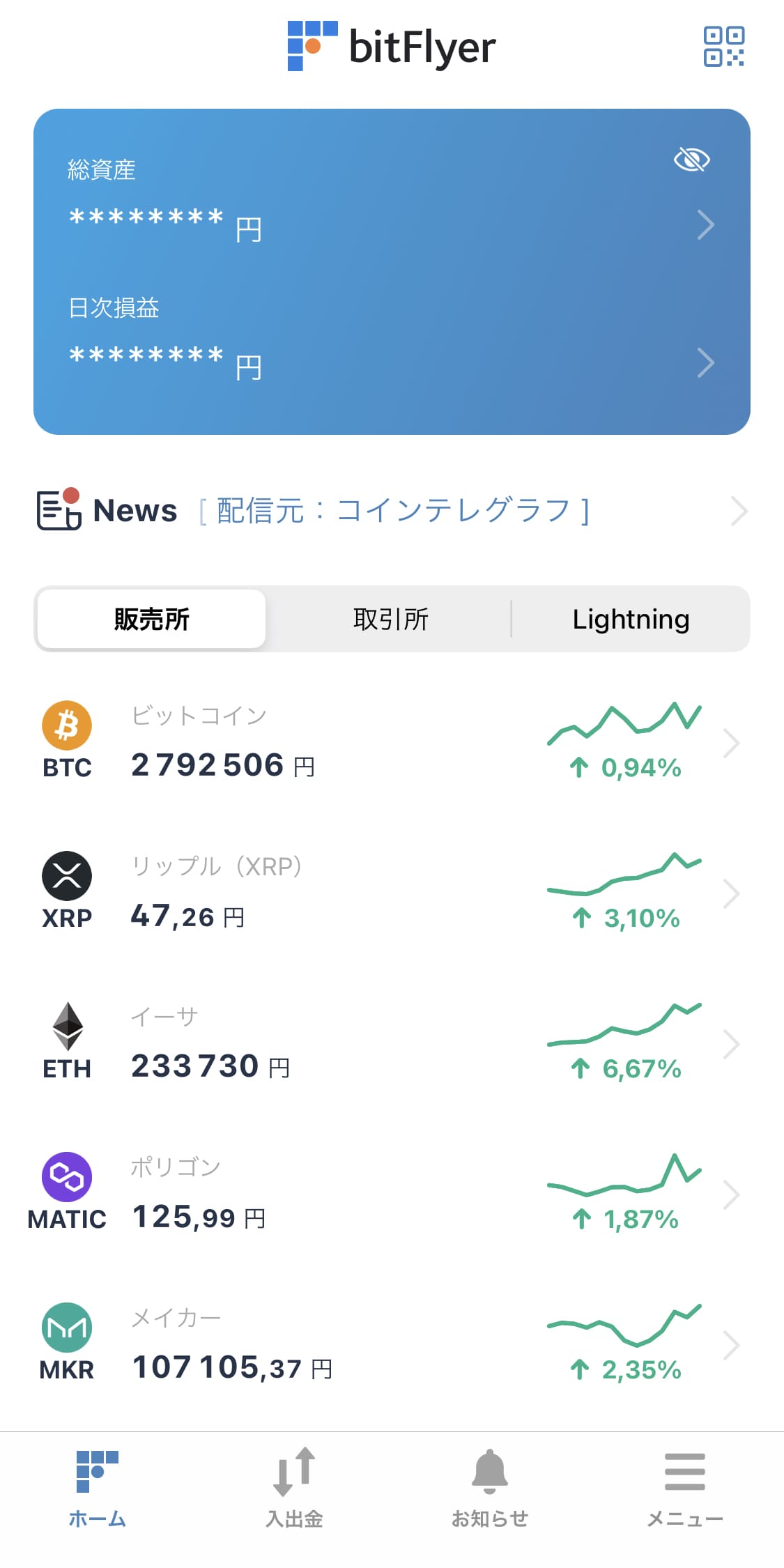784x1568 pixels.
Task: Open the ETH Ethereum row
Action: [392, 1043]
